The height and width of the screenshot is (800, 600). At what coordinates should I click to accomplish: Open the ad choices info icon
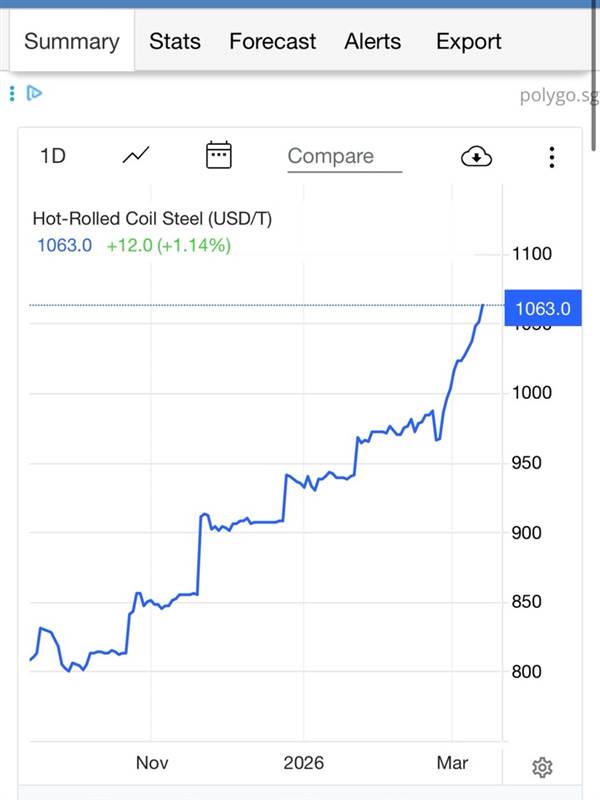tap(34, 94)
